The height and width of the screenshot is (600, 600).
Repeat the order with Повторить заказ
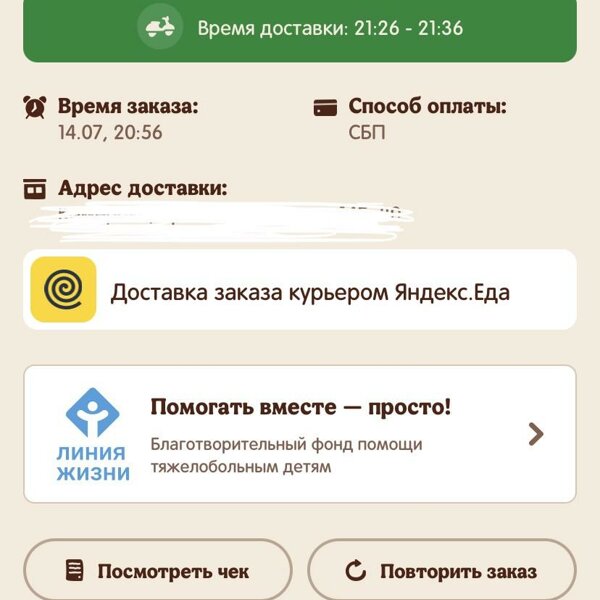coord(441,572)
